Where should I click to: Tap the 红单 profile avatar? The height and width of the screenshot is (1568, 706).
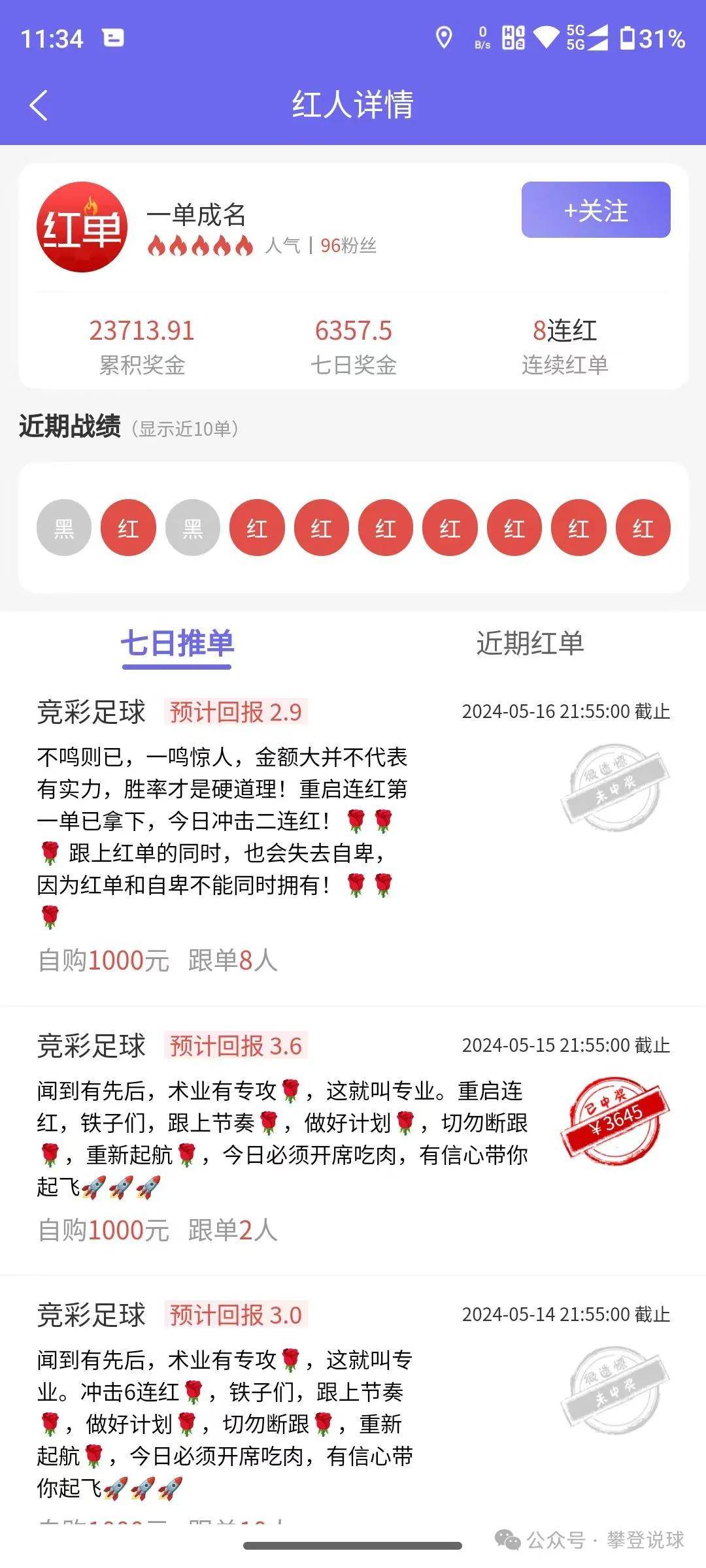click(x=82, y=227)
